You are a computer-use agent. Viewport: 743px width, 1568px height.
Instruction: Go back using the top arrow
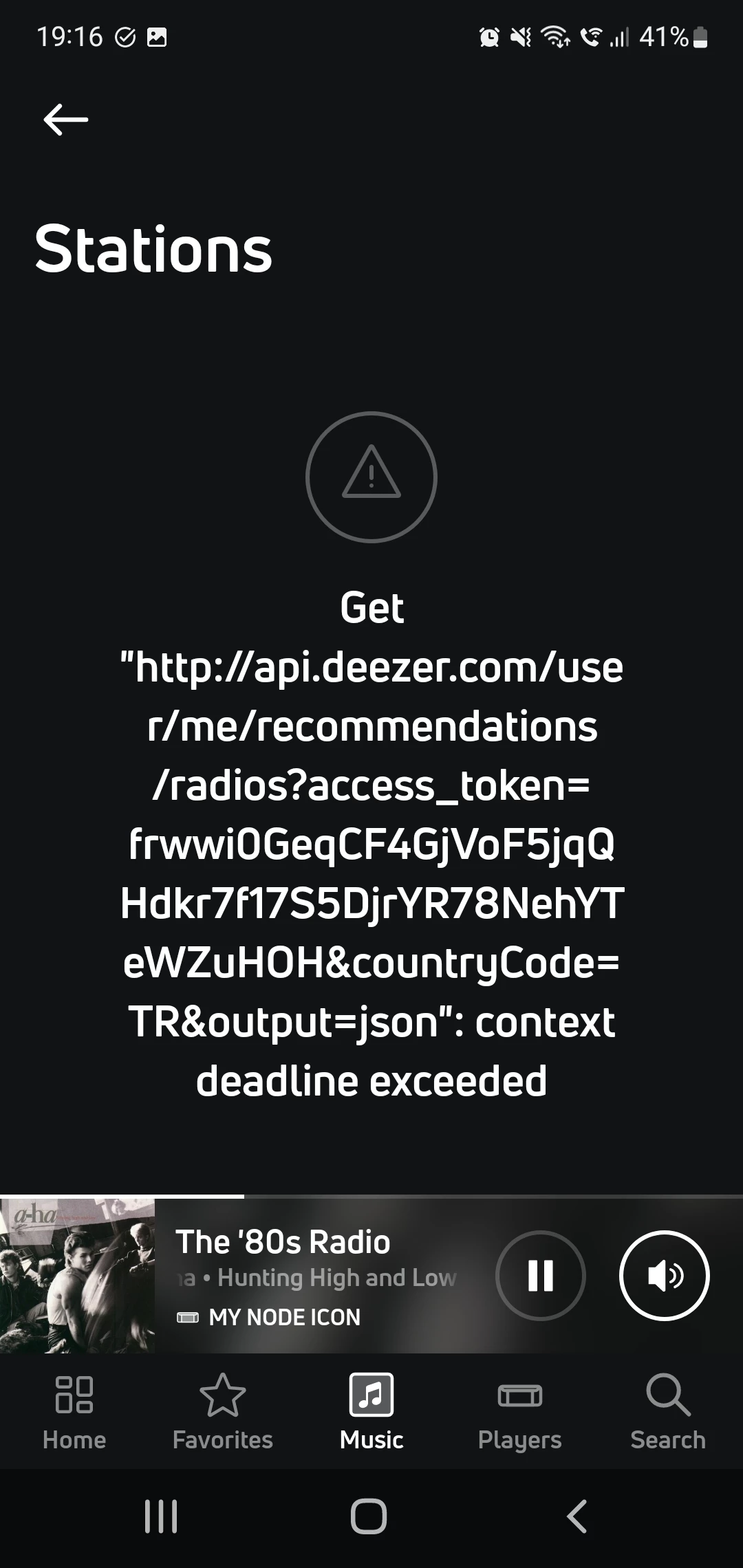click(65, 120)
